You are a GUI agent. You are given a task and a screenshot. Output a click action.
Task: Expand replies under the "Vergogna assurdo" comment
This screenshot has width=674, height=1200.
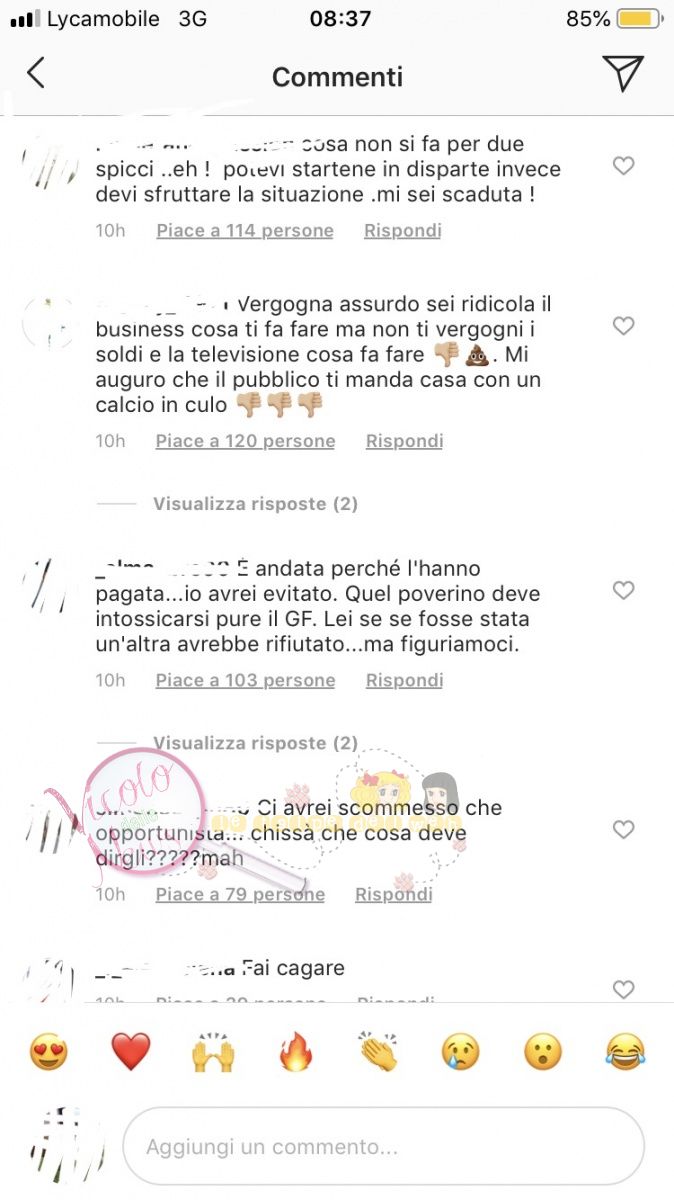coord(255,504)
